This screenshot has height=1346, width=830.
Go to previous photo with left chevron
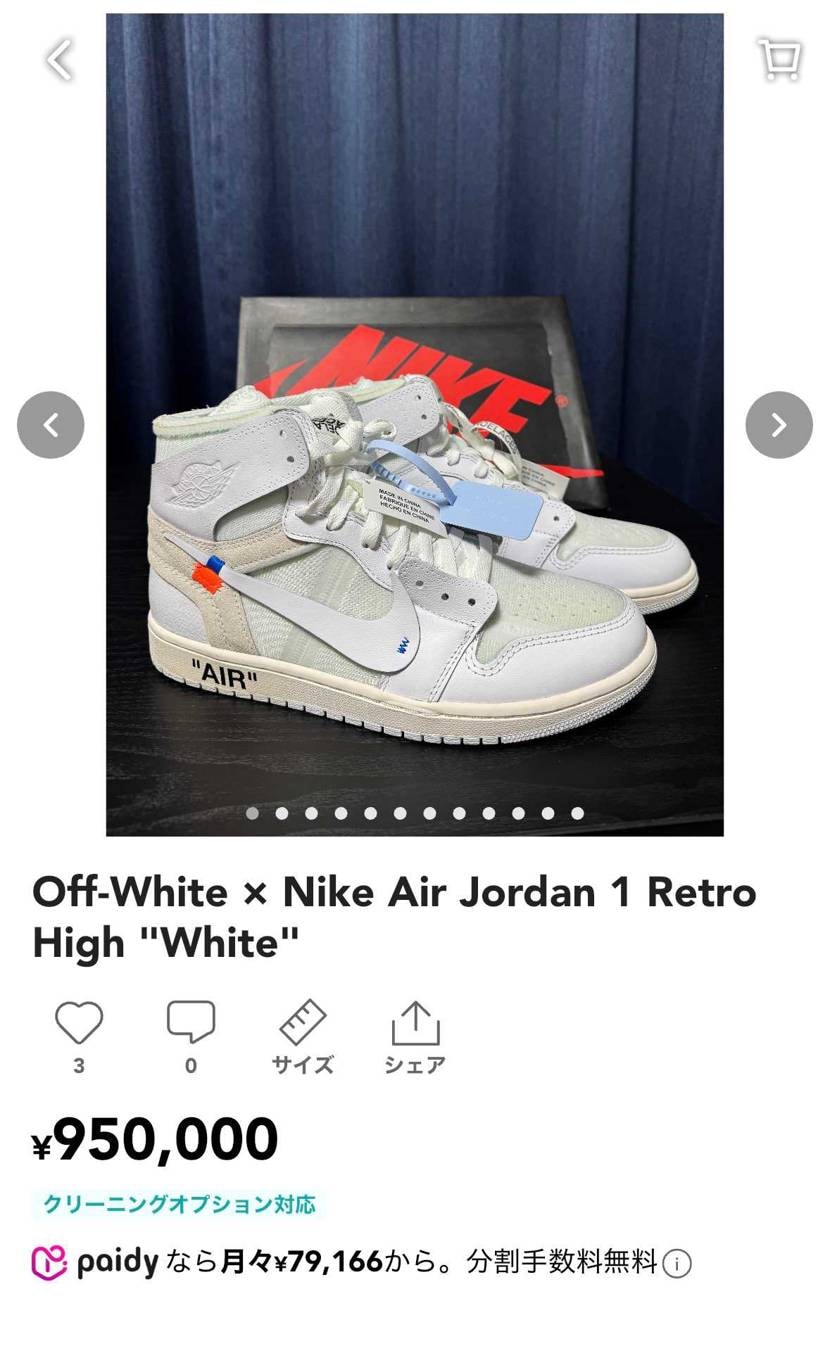pos(50,424)
